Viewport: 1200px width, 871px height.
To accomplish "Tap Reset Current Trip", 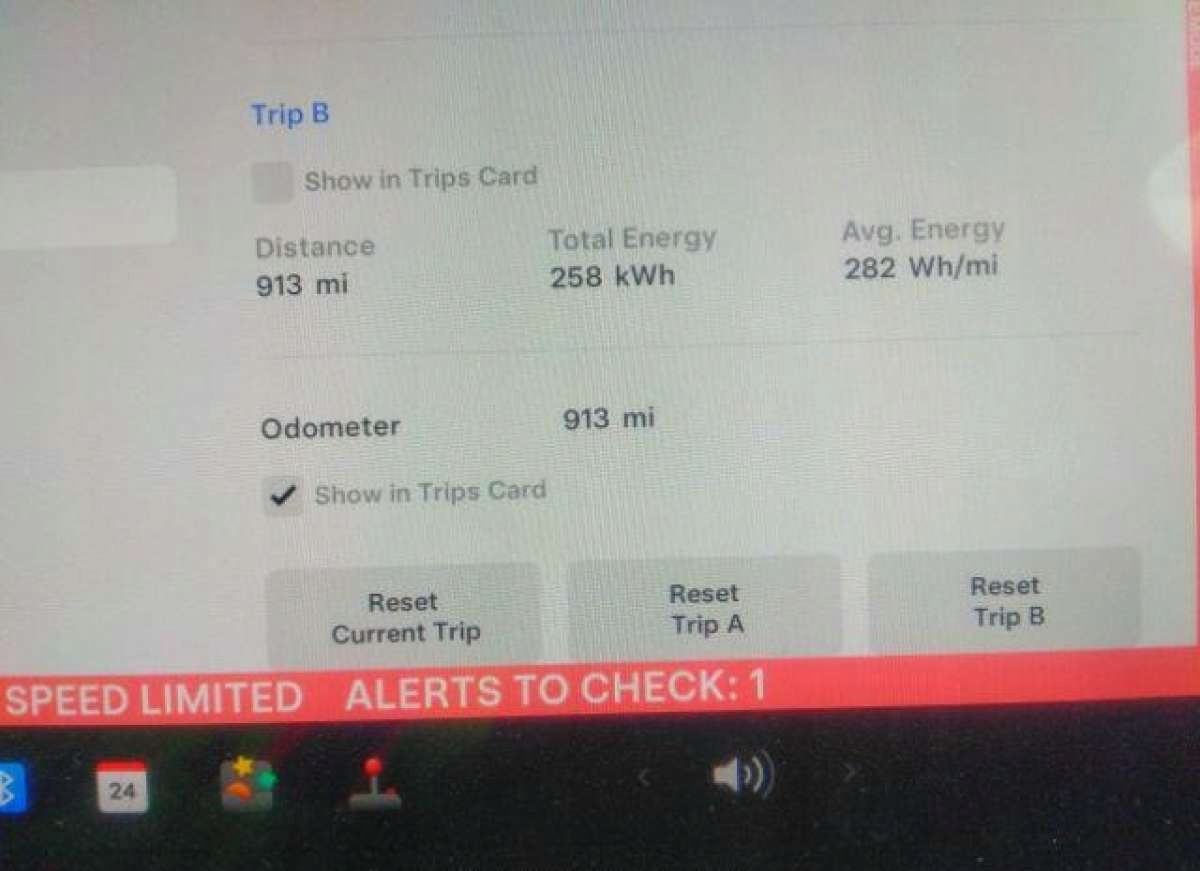I will point(405,617).
